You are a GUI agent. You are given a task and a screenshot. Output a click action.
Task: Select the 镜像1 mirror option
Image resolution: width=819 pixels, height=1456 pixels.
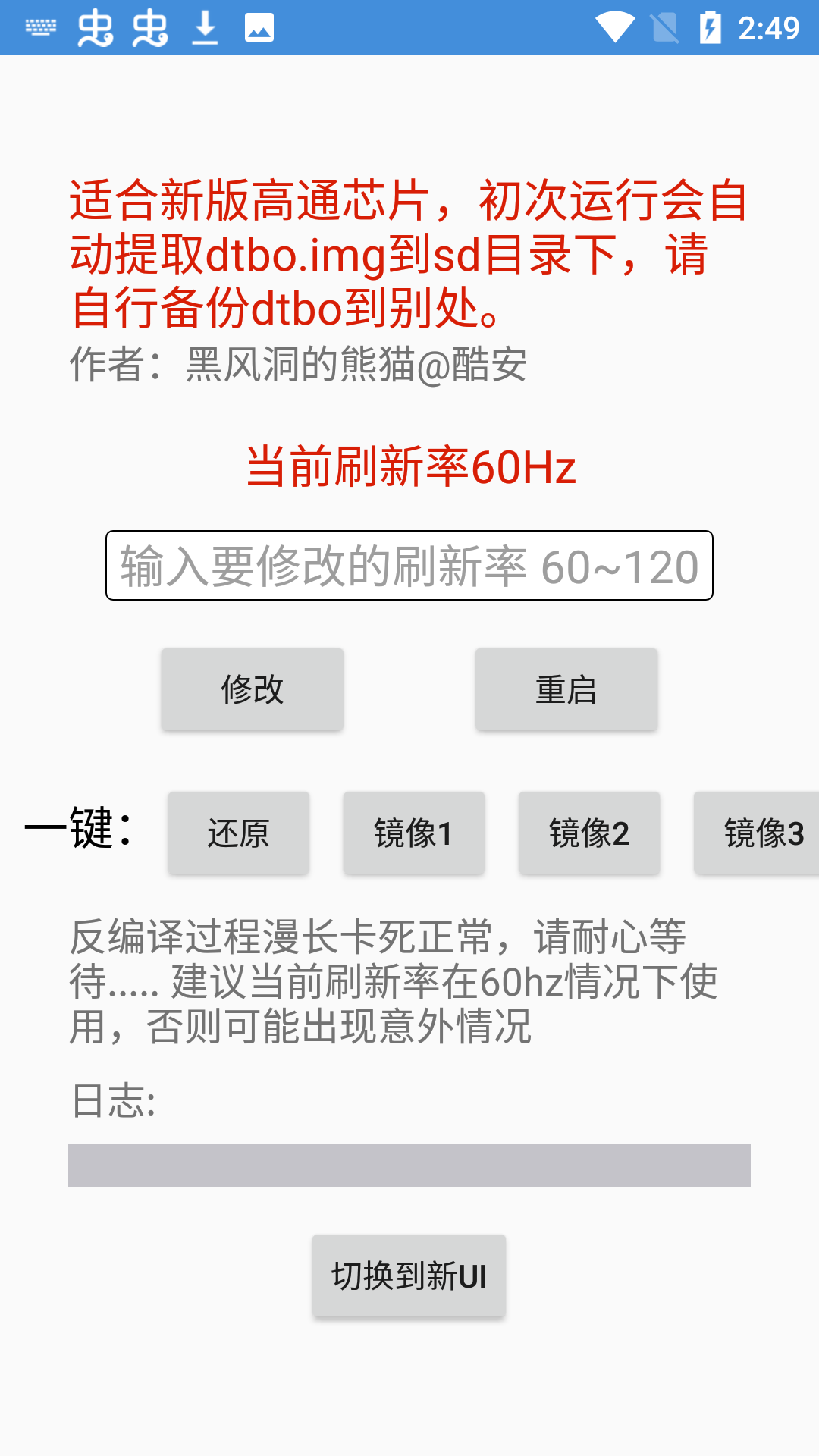click(413, 833)
